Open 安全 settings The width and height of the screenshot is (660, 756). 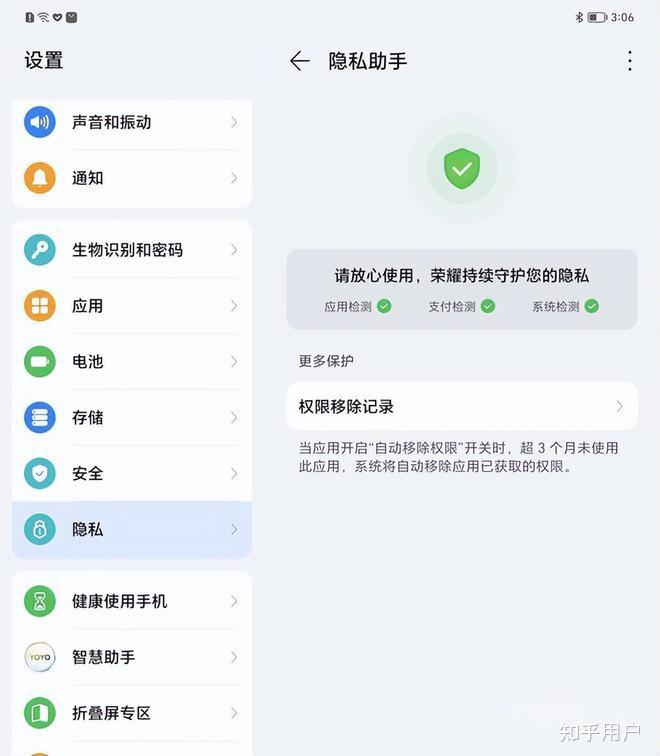click(132, 473)
